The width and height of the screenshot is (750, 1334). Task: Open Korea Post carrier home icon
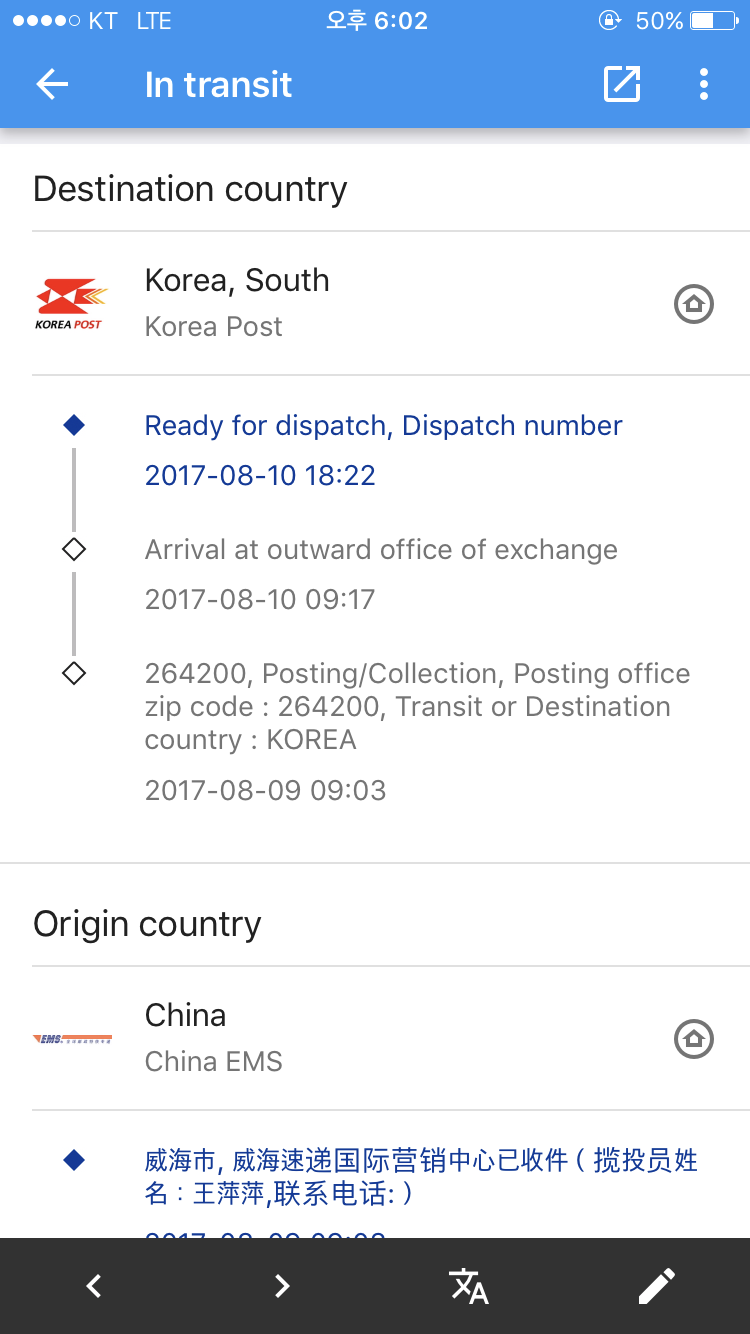coord(694,304)
